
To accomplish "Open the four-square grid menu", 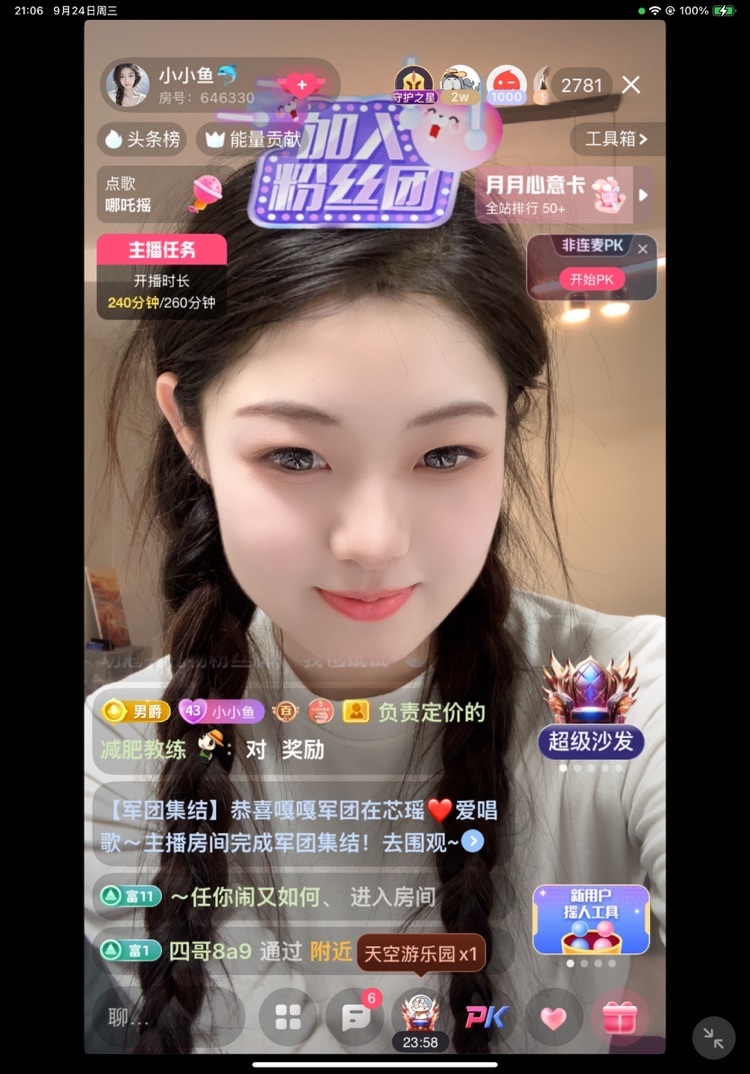I will pyautogui.click(x=288, y=1018).
